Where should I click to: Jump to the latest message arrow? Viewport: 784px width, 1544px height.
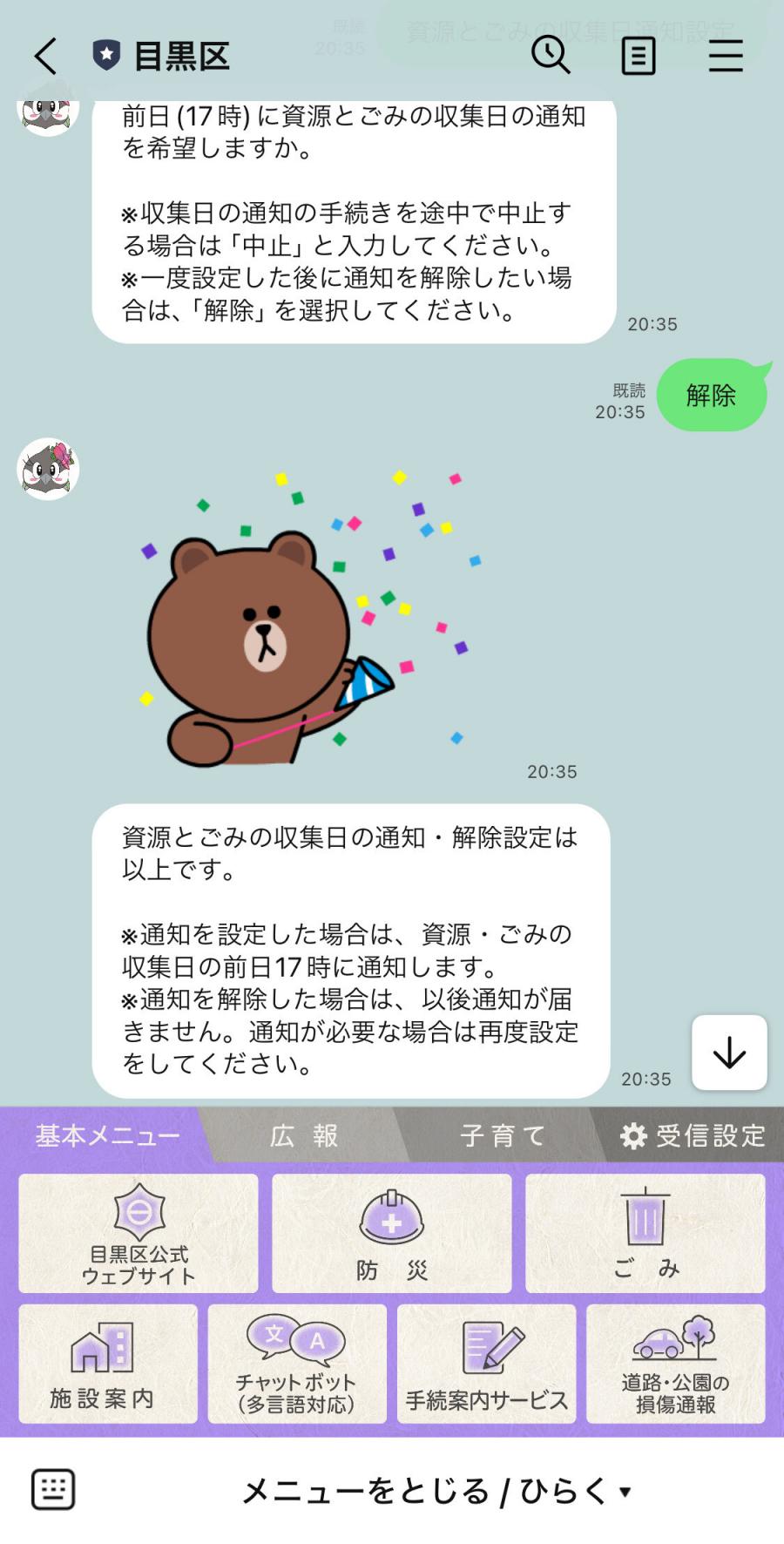point(729,1053)
